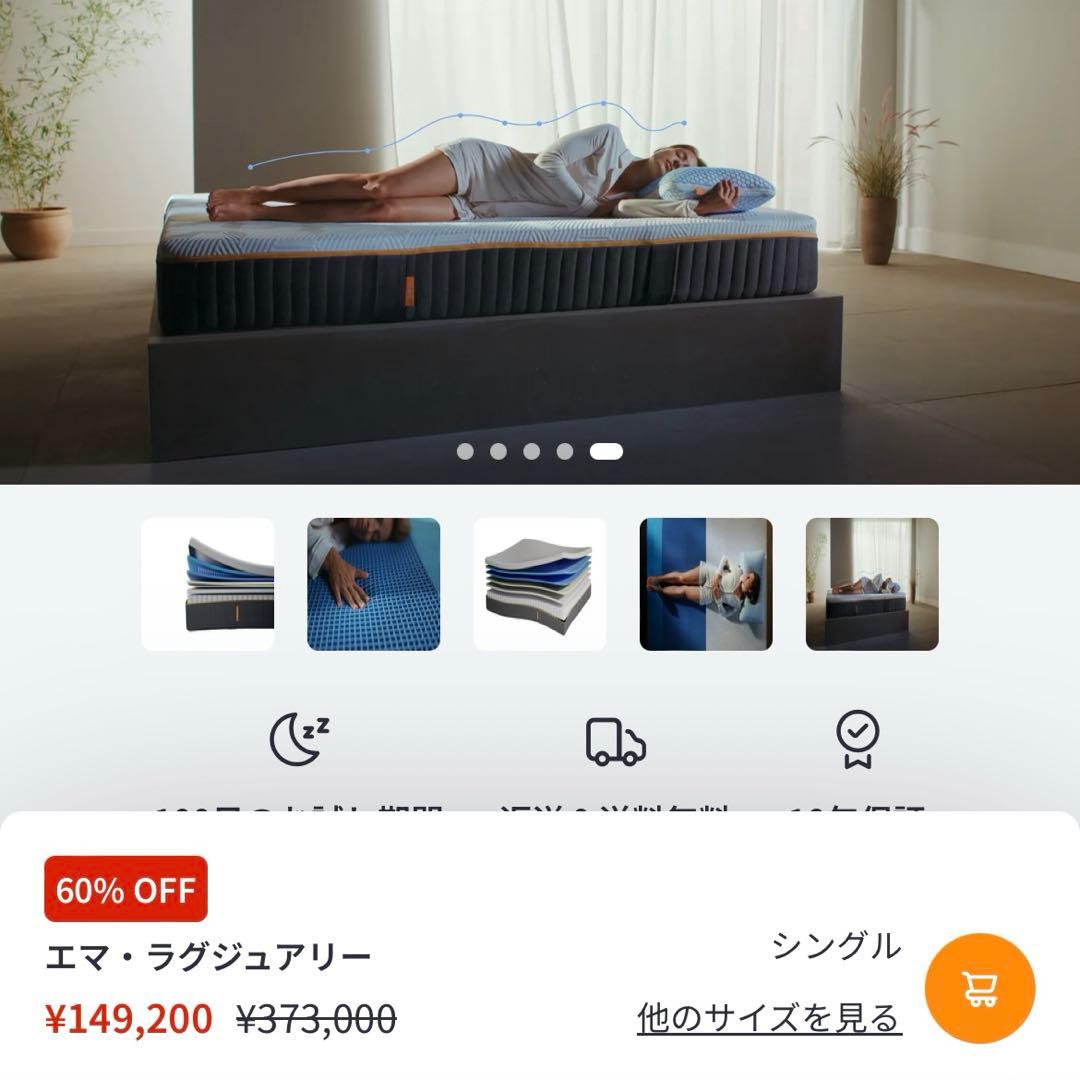Select the exploded foam layers thumbnail
Viewport: 1080px width, 1080px height.
540,584
